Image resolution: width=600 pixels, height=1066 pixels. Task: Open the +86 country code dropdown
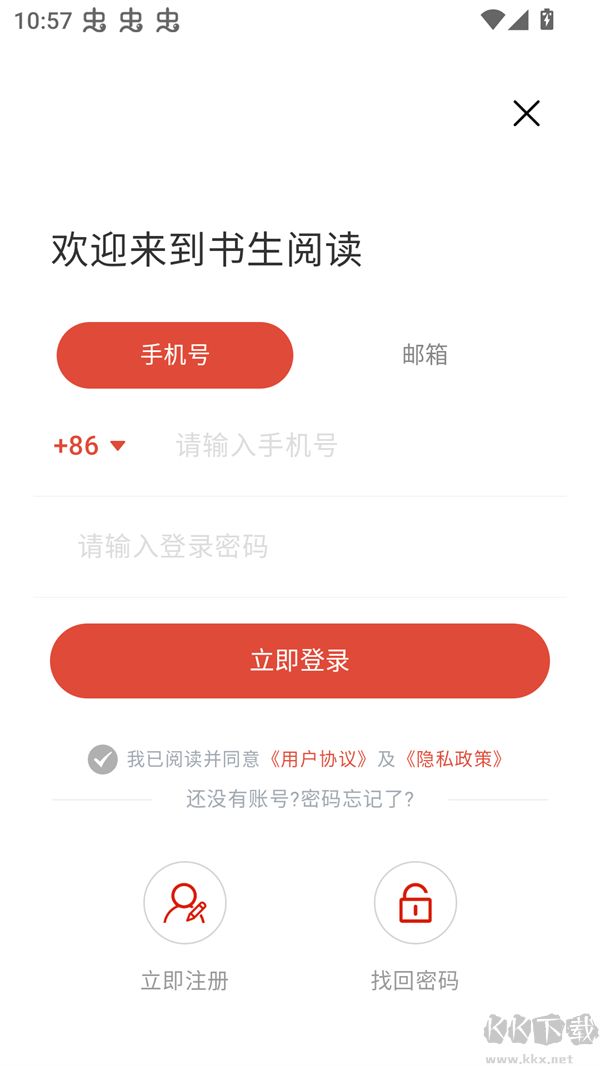point(90,446)
